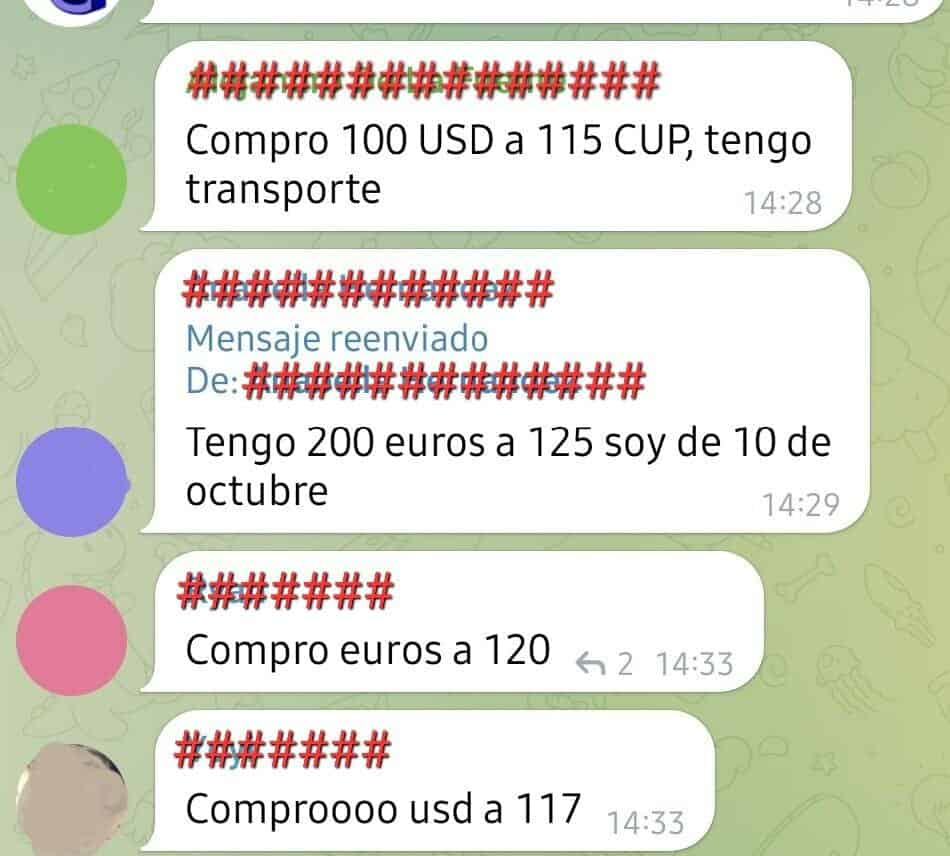Open the original sender after 'De:'
Image resolution: width=950 pixels, height=856 pixels.
440,381
